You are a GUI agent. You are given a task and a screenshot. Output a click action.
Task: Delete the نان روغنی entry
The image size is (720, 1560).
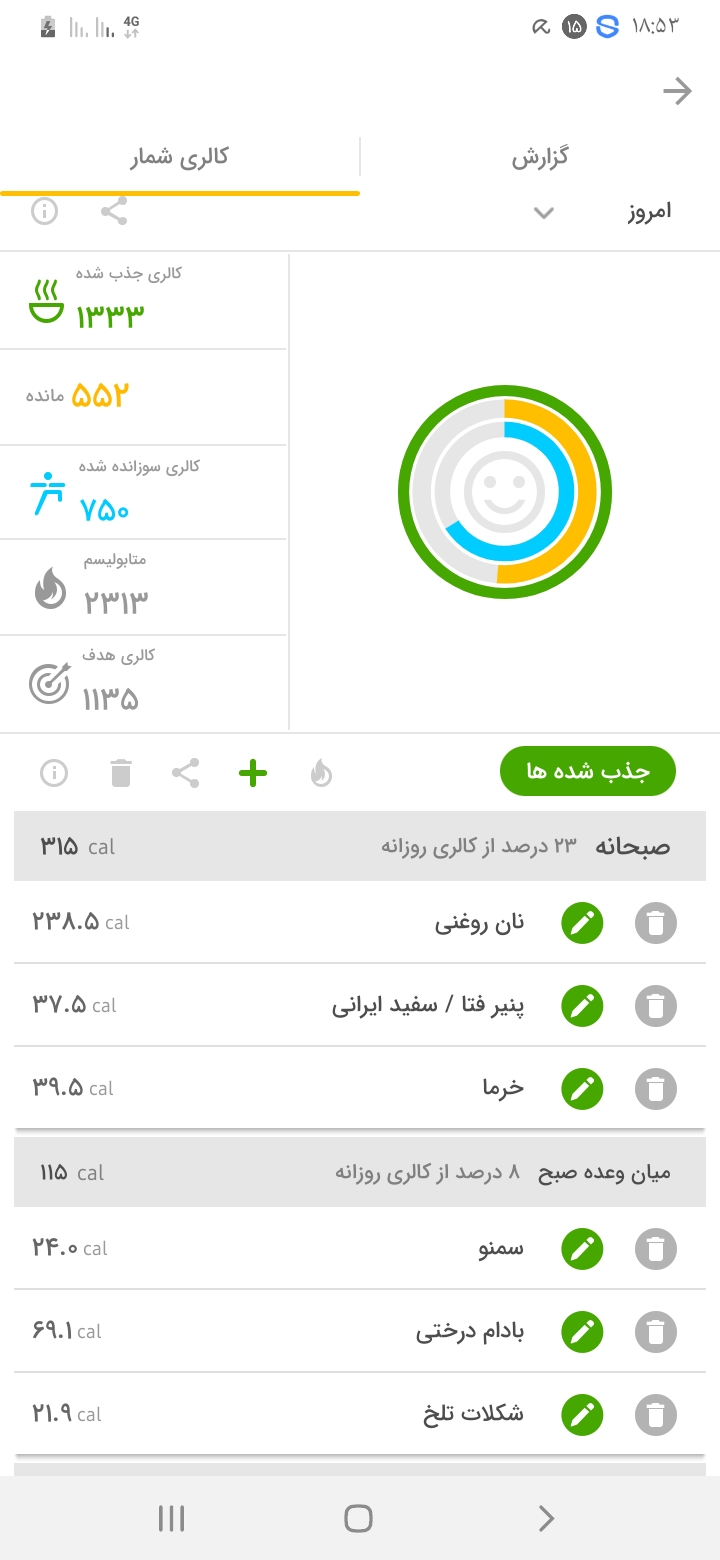point(656,923)
